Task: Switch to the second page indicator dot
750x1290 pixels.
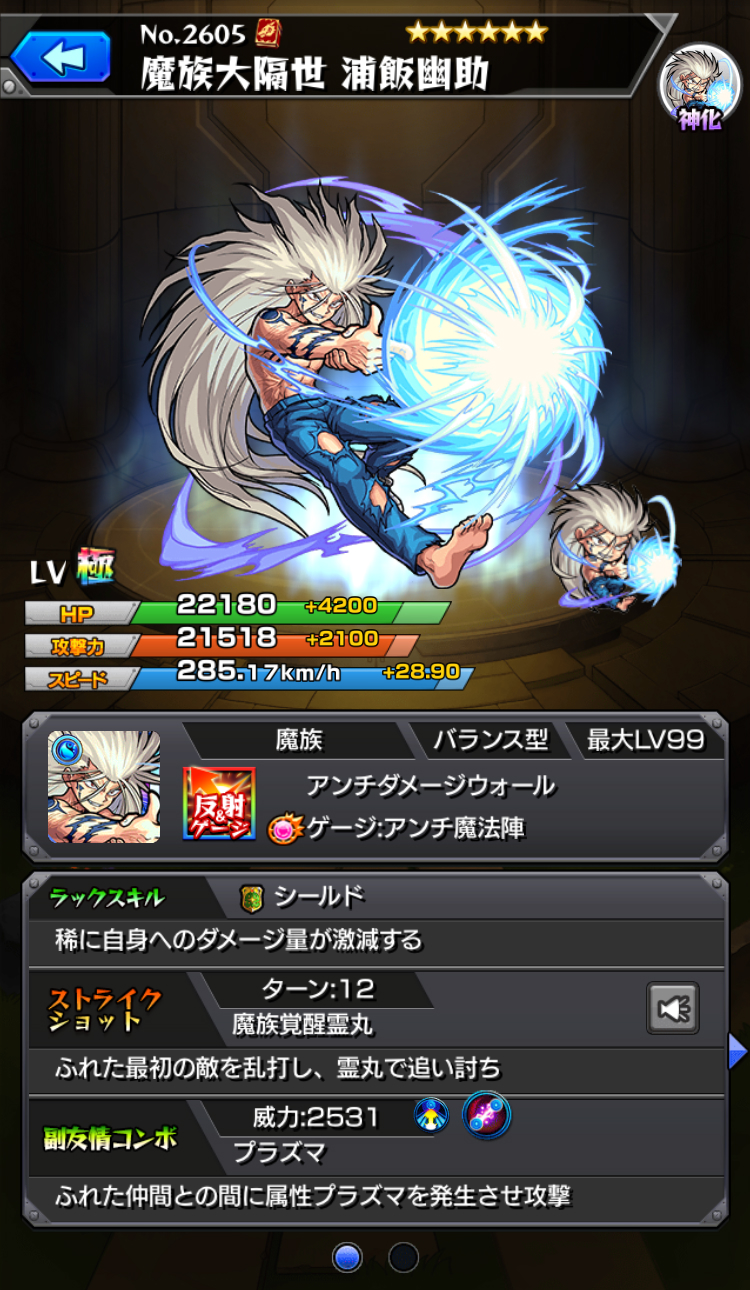Action: pos(403,1257)
